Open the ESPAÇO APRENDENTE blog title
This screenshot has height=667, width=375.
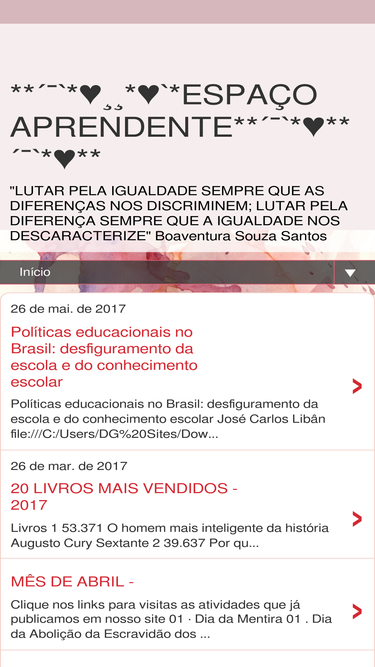pyautogui.click(x=179, y=125)
